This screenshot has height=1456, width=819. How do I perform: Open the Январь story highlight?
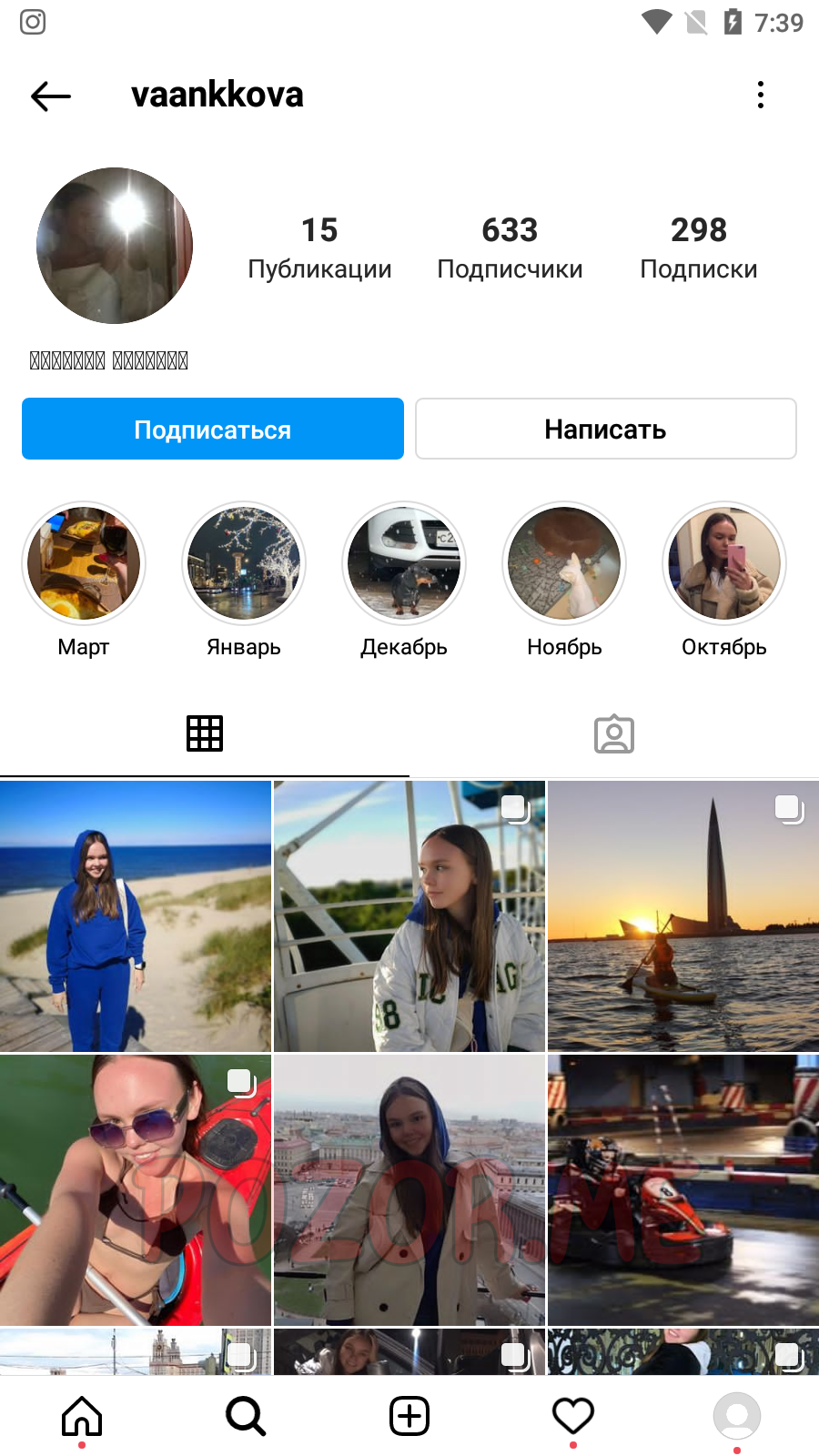[x=244, y=563]
